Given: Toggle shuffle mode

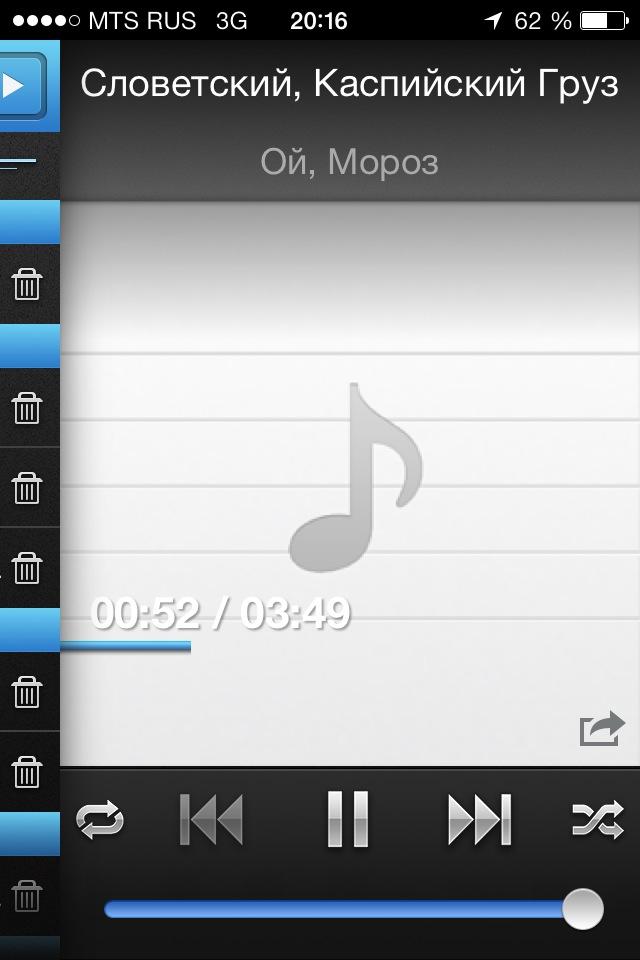Looking at the screenshot, I should point(597,820).
